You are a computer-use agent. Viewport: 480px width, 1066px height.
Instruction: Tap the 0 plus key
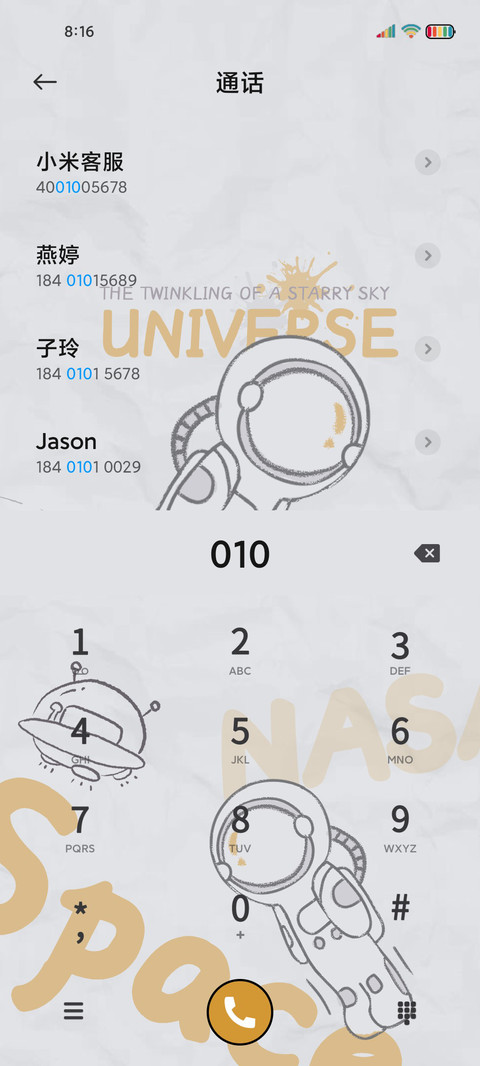pos(240,916)
